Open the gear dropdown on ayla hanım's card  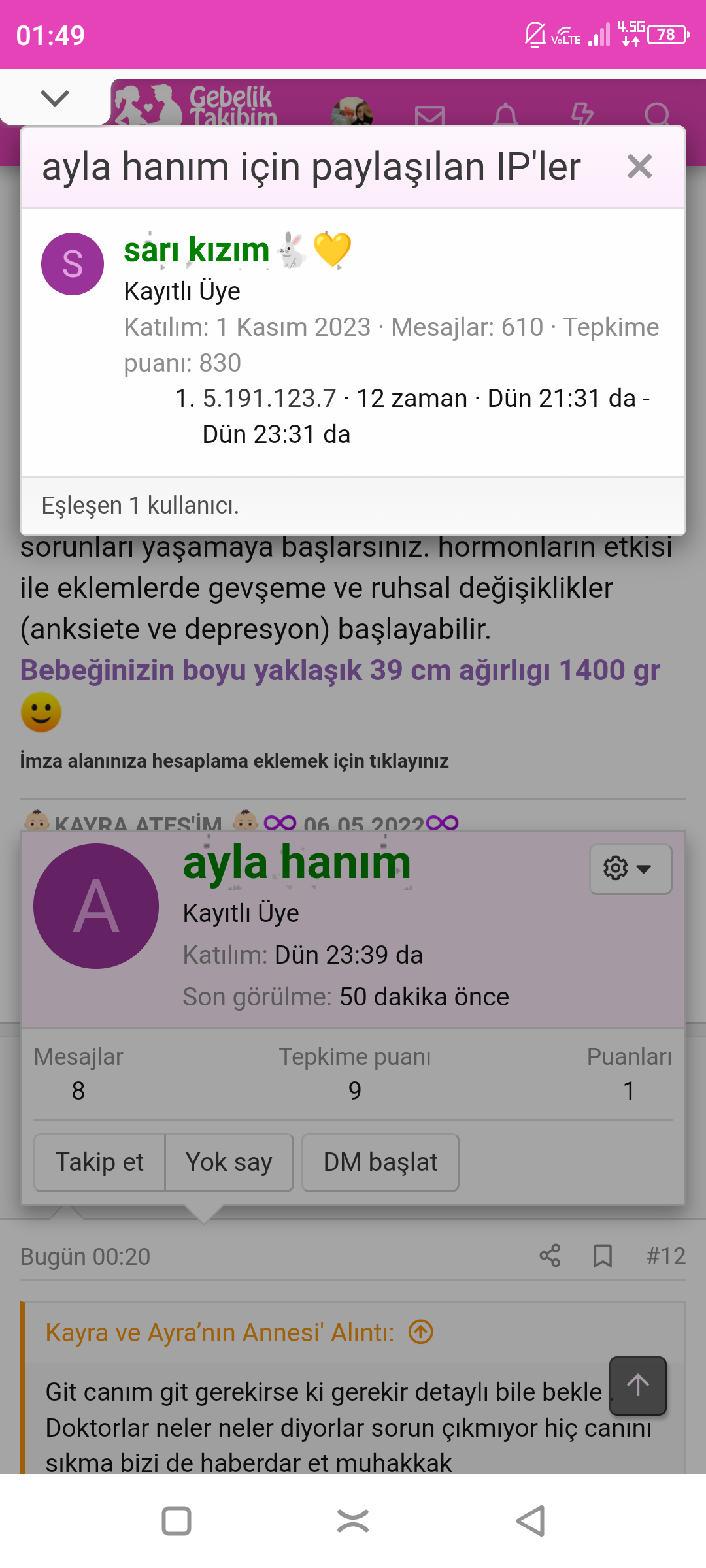[x=630, y=869]
